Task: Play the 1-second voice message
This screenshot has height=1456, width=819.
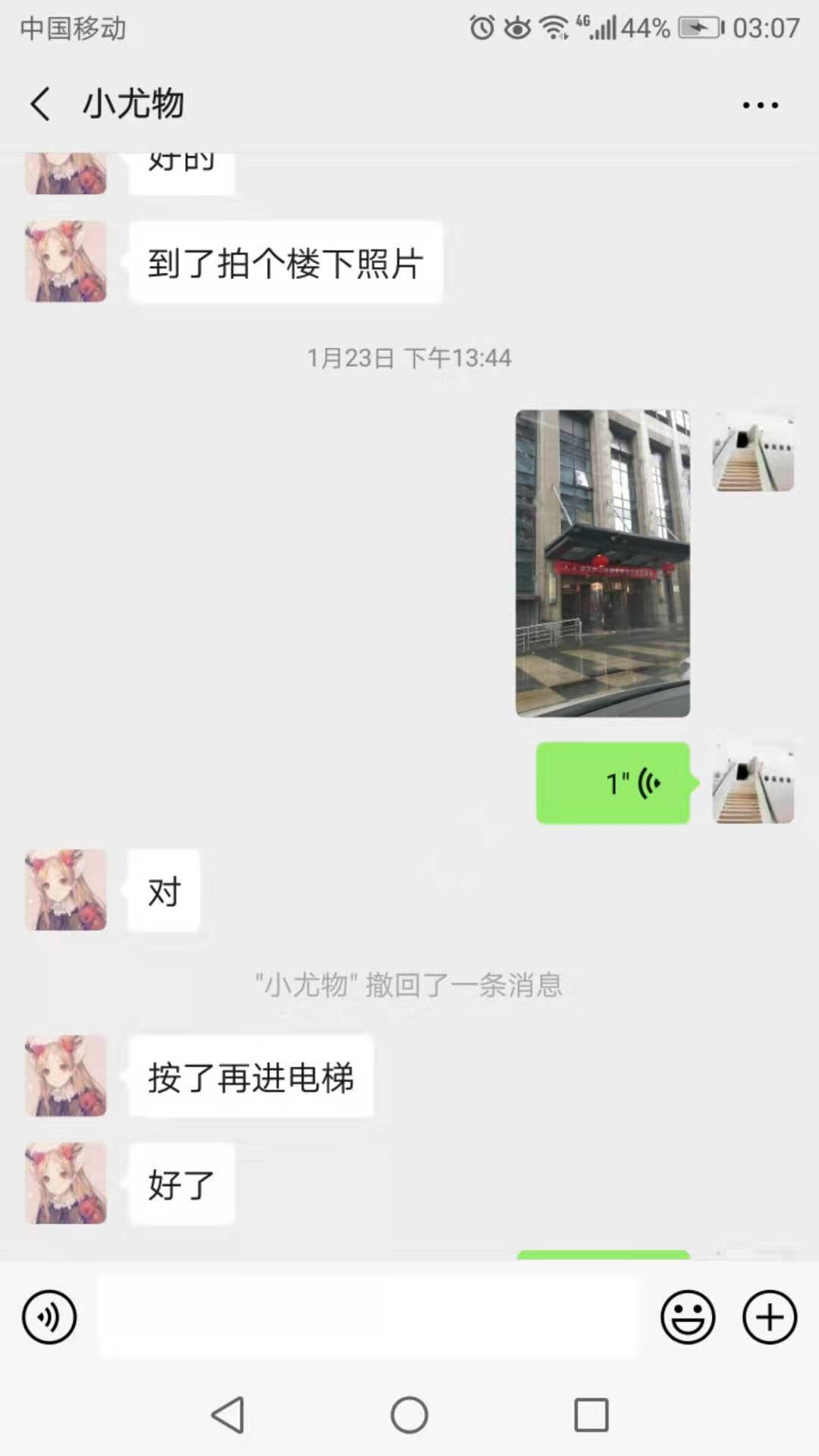Action: pyautogui.click(x=613, y=783)
